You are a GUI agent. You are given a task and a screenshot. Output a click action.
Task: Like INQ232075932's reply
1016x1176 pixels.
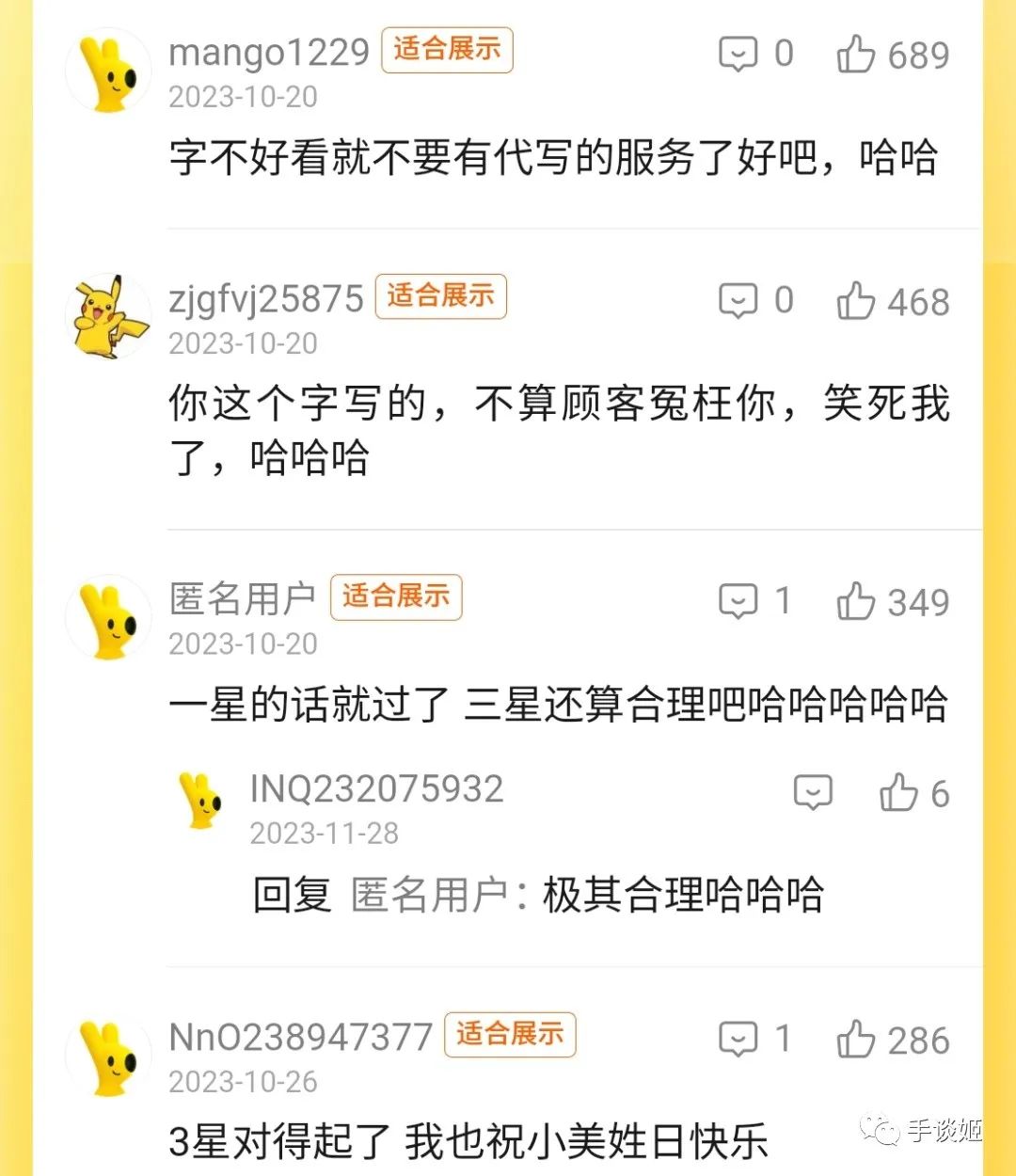tap(898, 793)
